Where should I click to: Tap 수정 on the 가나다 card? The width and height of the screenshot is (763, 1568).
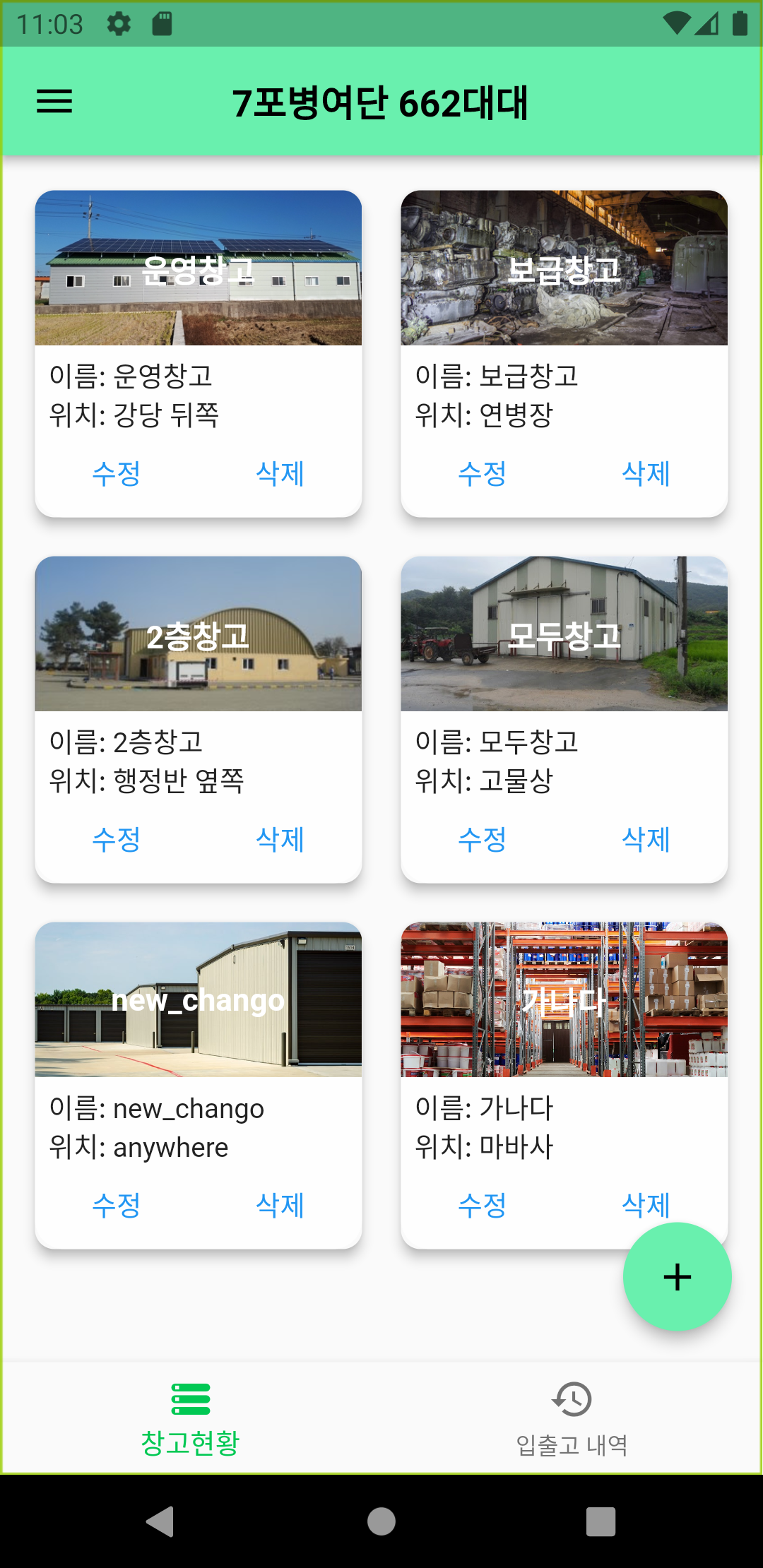click(483, 1205)
